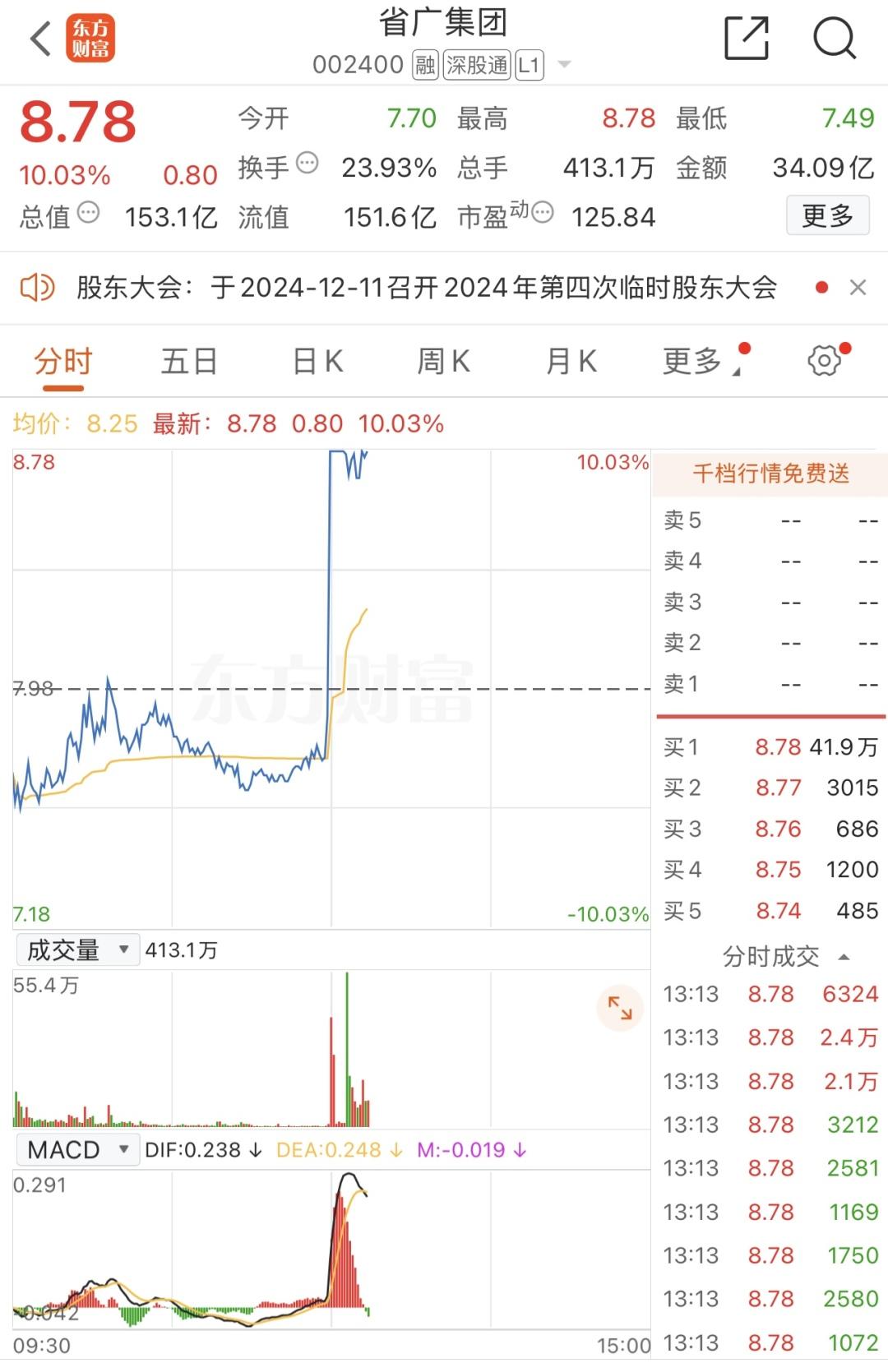Open the 股东大会 announcement banner
The height and width of the screenshot is (1372, 888).
426,288
